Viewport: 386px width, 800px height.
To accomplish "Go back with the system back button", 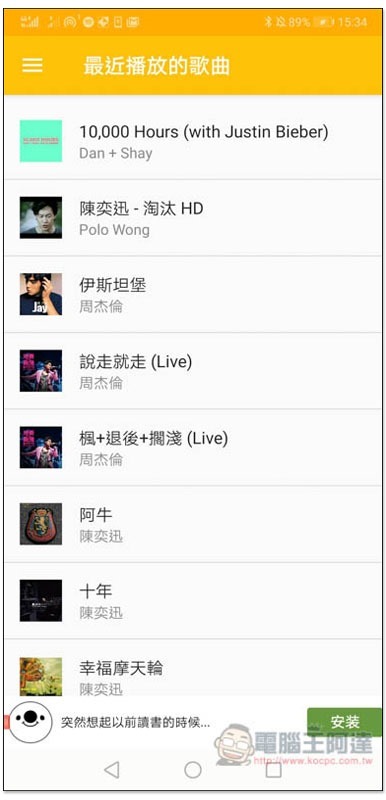I will point(112,769).
